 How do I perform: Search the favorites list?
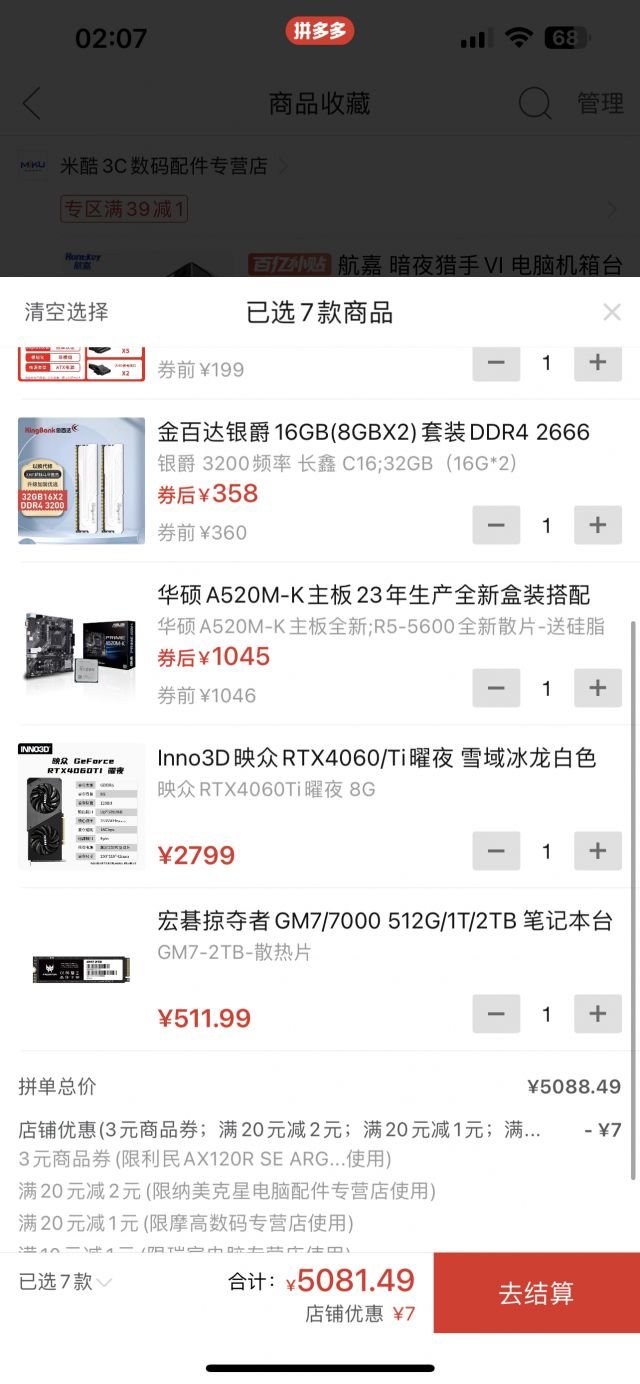(x=534, y=103)
